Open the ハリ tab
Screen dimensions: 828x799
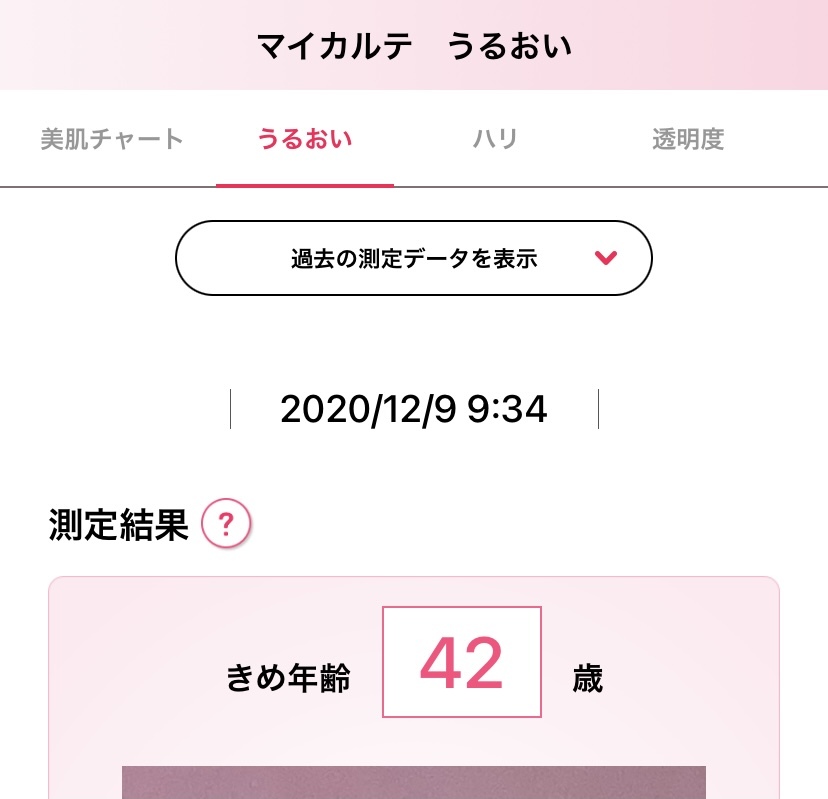click(x=495, y=139)
